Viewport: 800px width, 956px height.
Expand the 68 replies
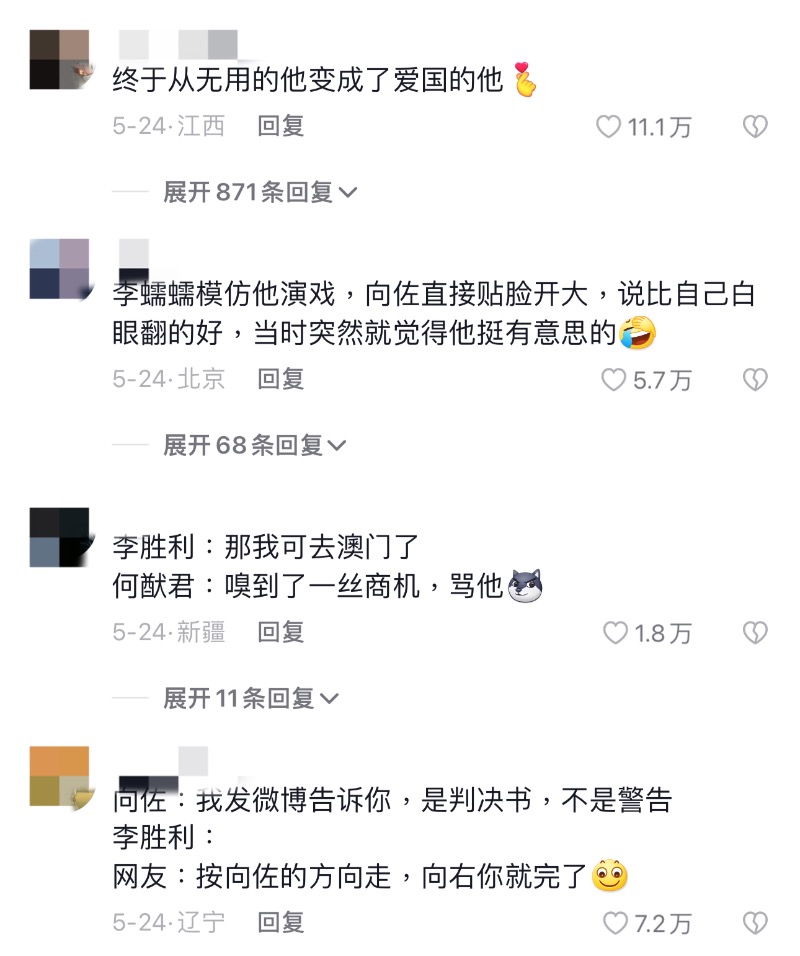coord(254,445)
